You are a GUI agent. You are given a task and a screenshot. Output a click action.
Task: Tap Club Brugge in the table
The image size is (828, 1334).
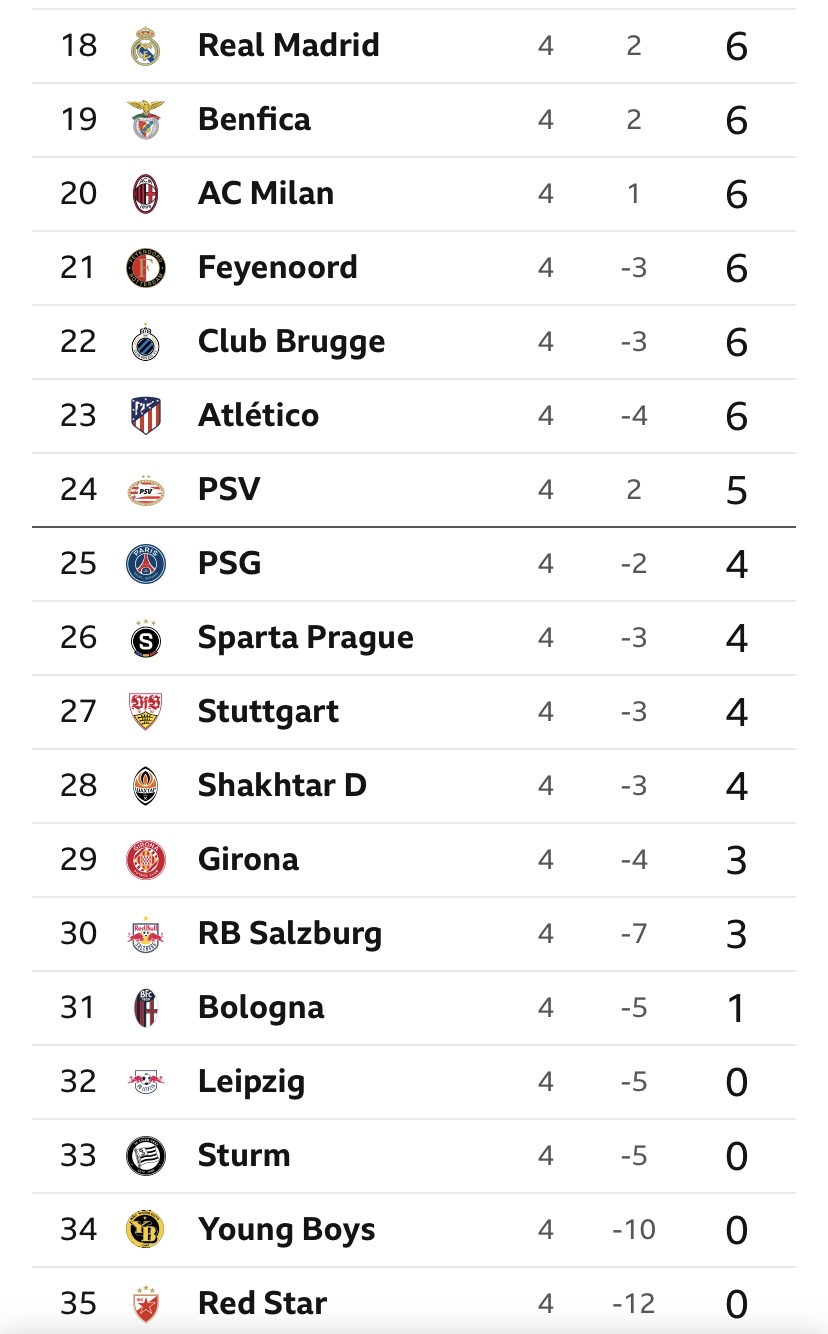[x=291, y=341]
